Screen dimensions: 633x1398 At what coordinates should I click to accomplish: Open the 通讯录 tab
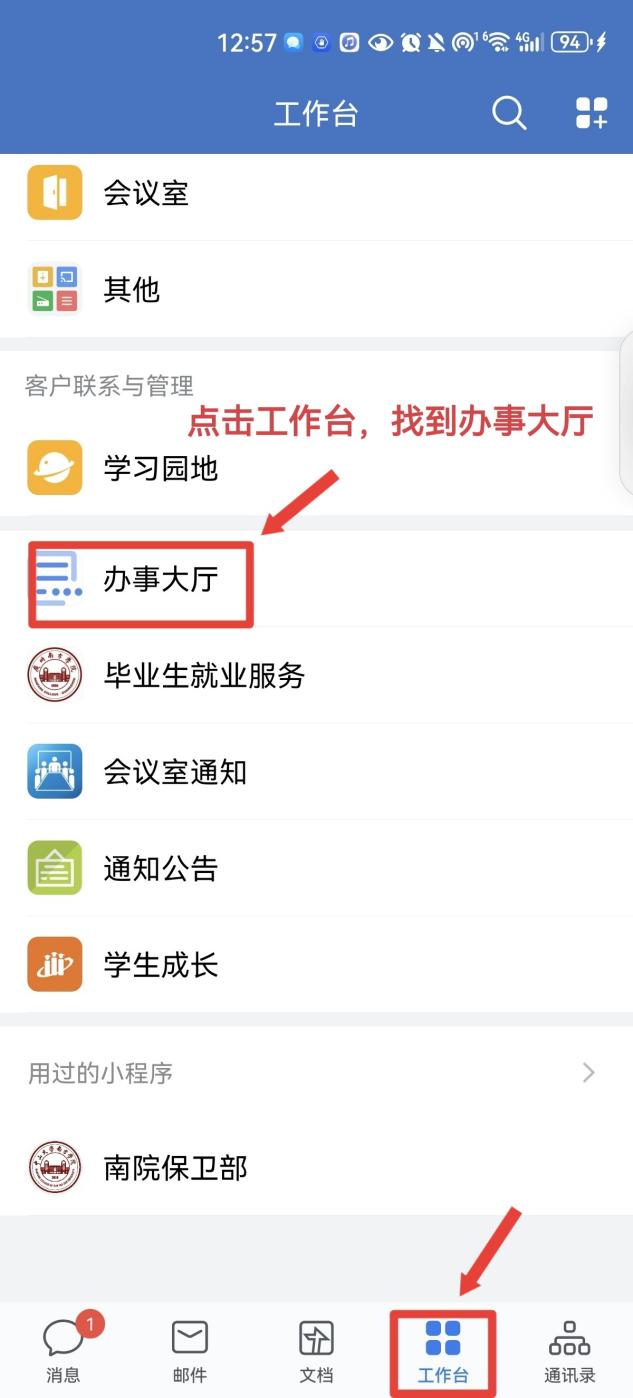tap(569, 1350)
